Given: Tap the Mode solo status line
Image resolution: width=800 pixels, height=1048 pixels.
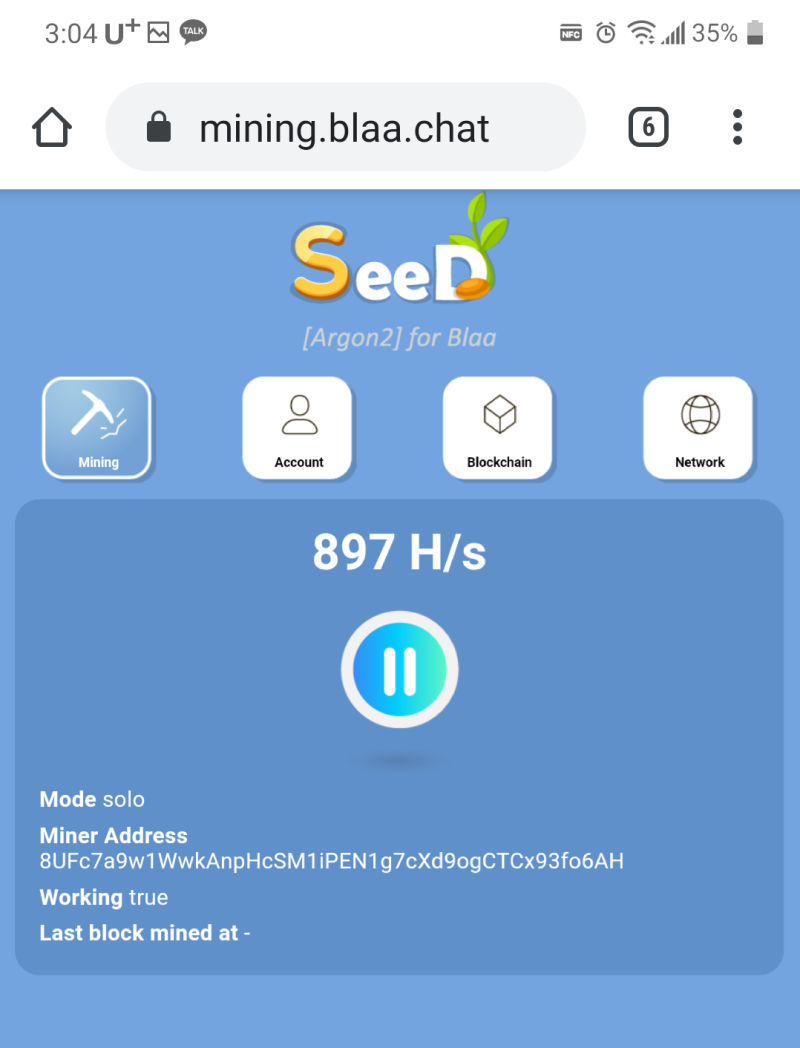Looking at the screenshot, I should 92,799.
